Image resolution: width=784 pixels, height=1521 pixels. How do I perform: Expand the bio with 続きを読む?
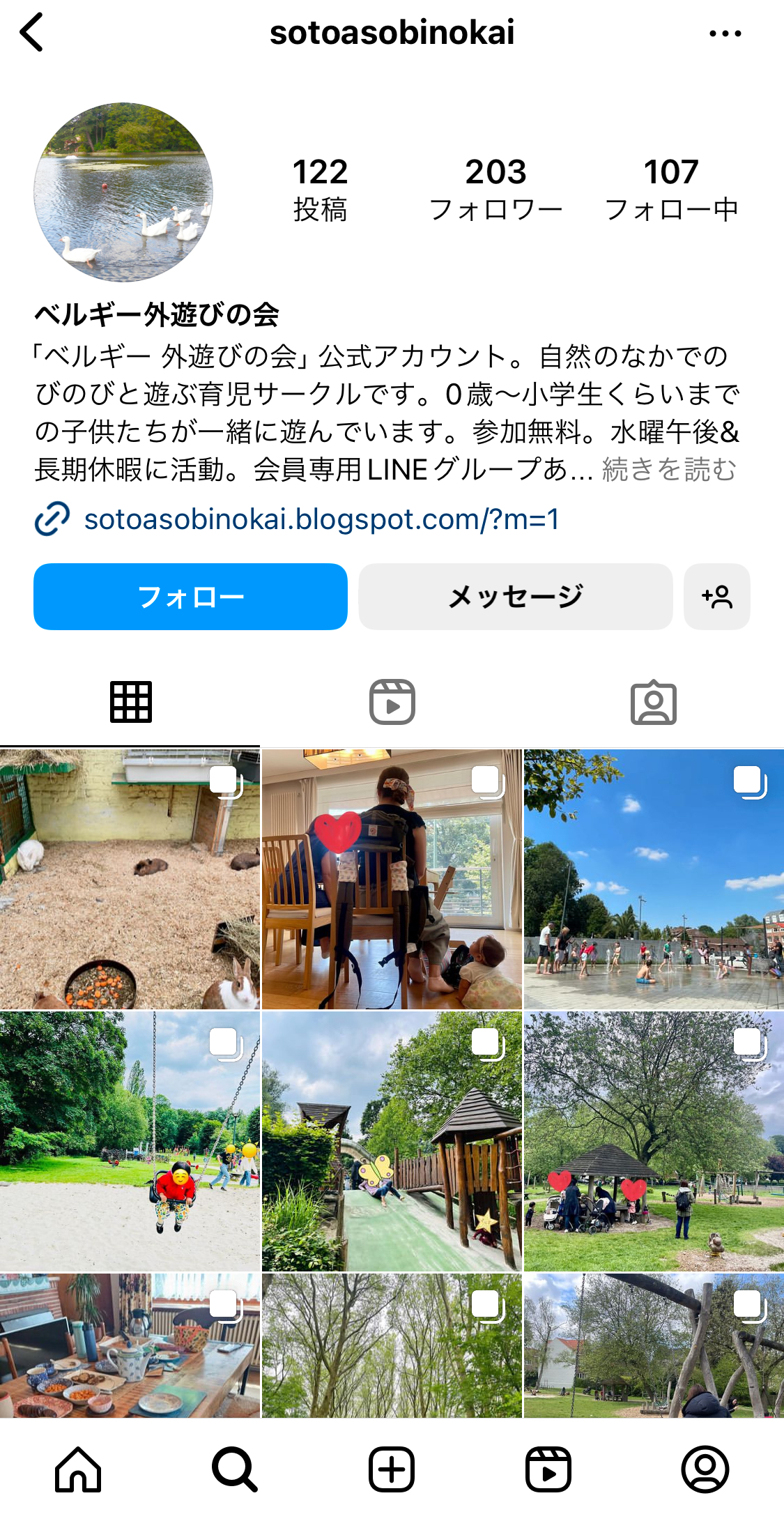pyautogui.click(x=669, y=469)
